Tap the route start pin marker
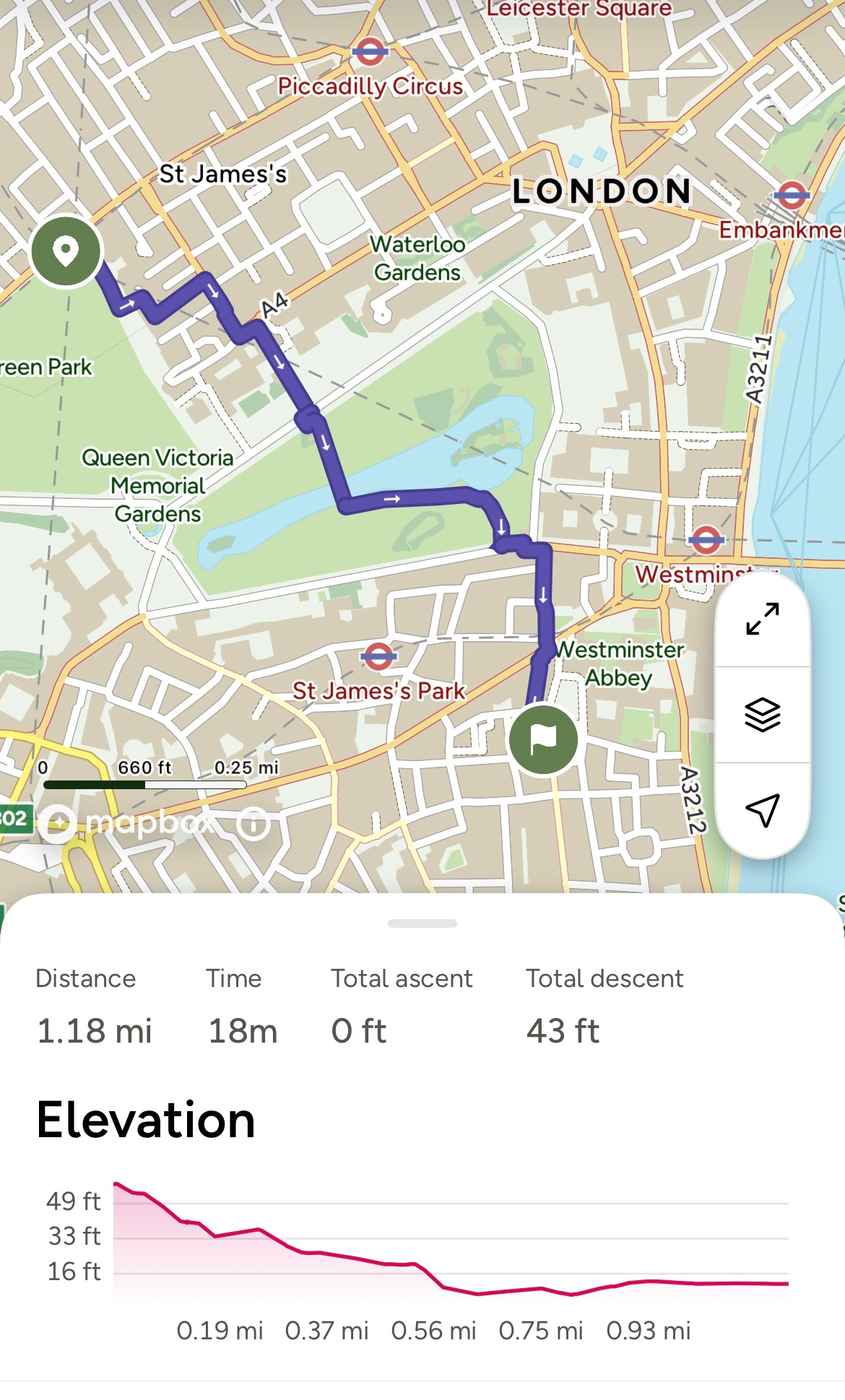The width and height of the screenshot is (845, 1400). [66, 251]
